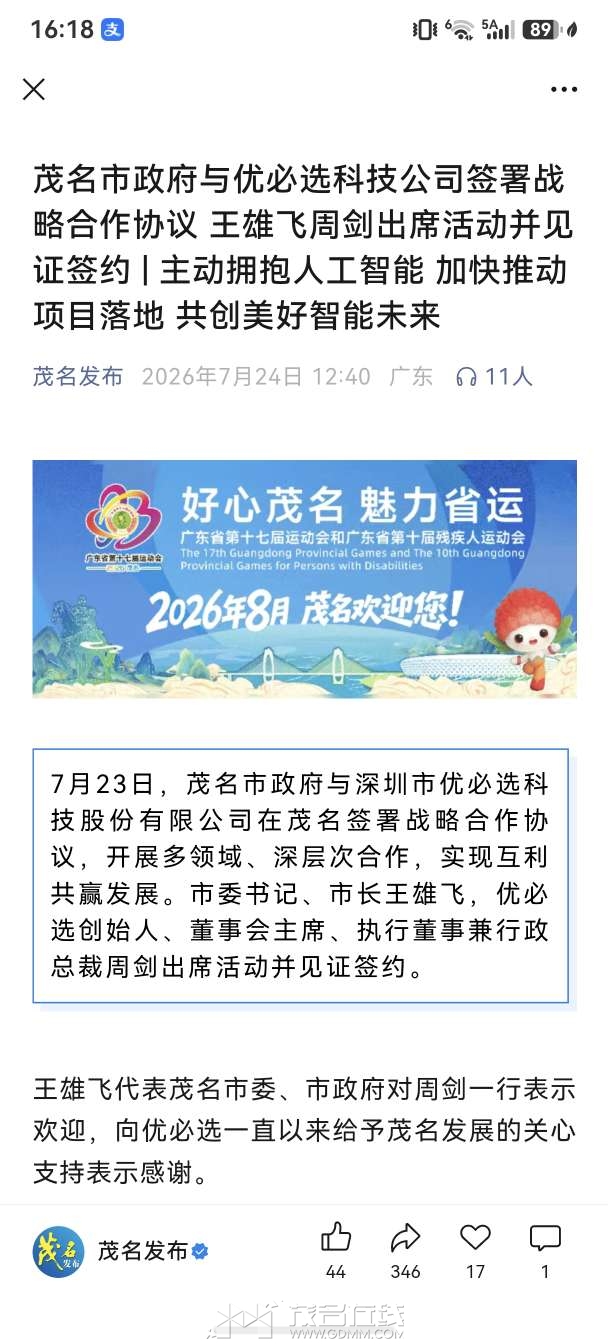Close the article with the X icon
Image resolution: width=608 pixels, height=1344 pixels.
[x=34, y=89]
